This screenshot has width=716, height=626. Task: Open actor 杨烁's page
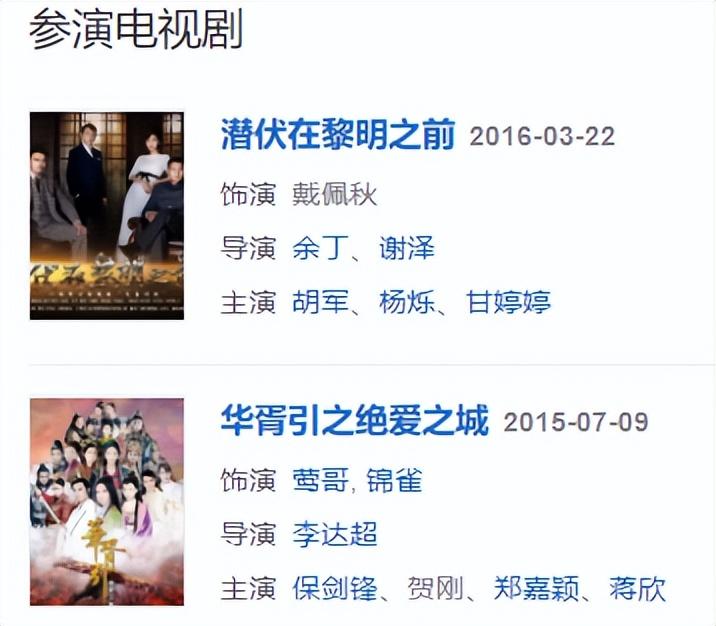tap(407, 301)
